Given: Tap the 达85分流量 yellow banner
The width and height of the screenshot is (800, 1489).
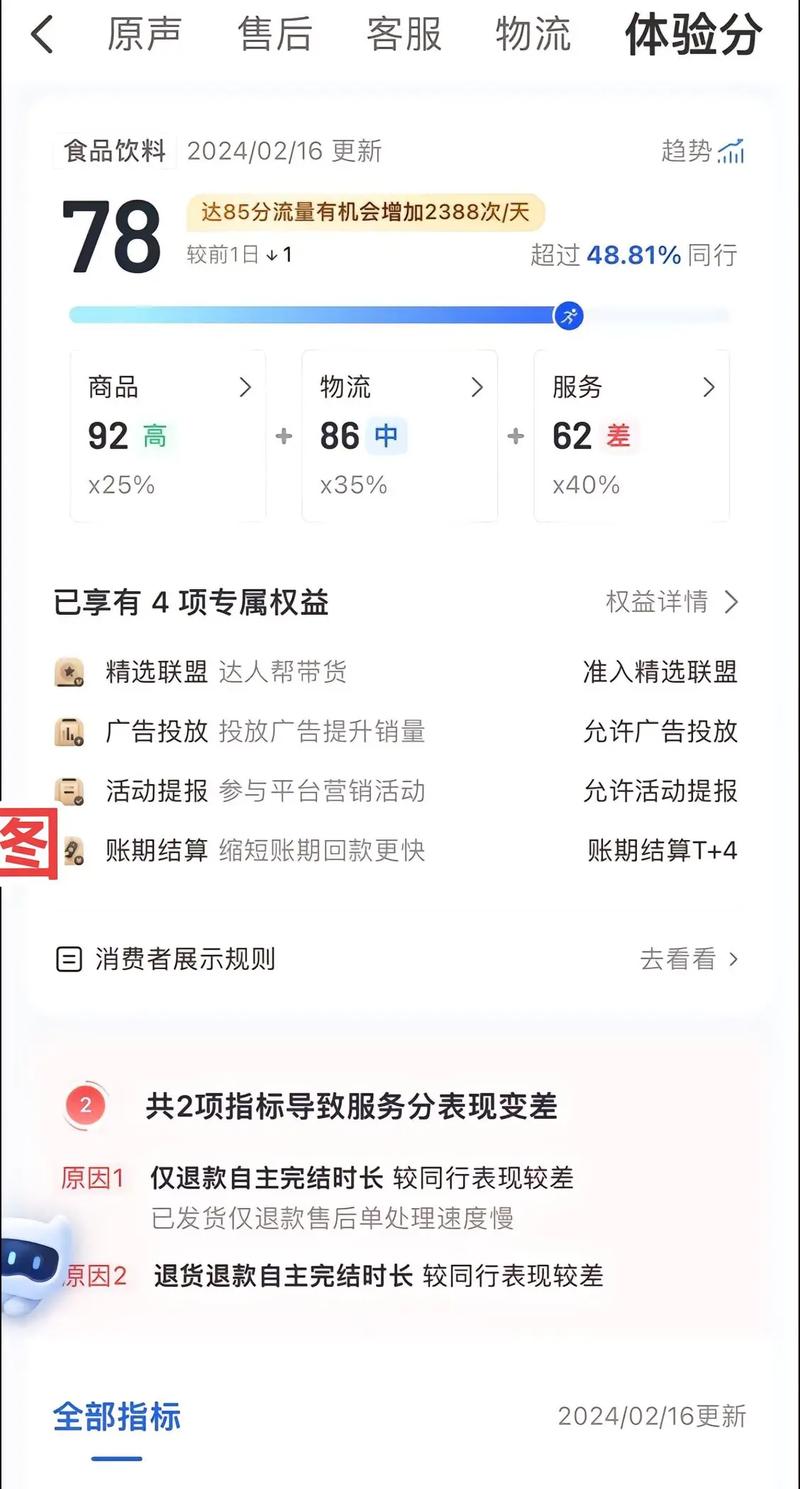Looking at the screenshot, I should (363, 215).
